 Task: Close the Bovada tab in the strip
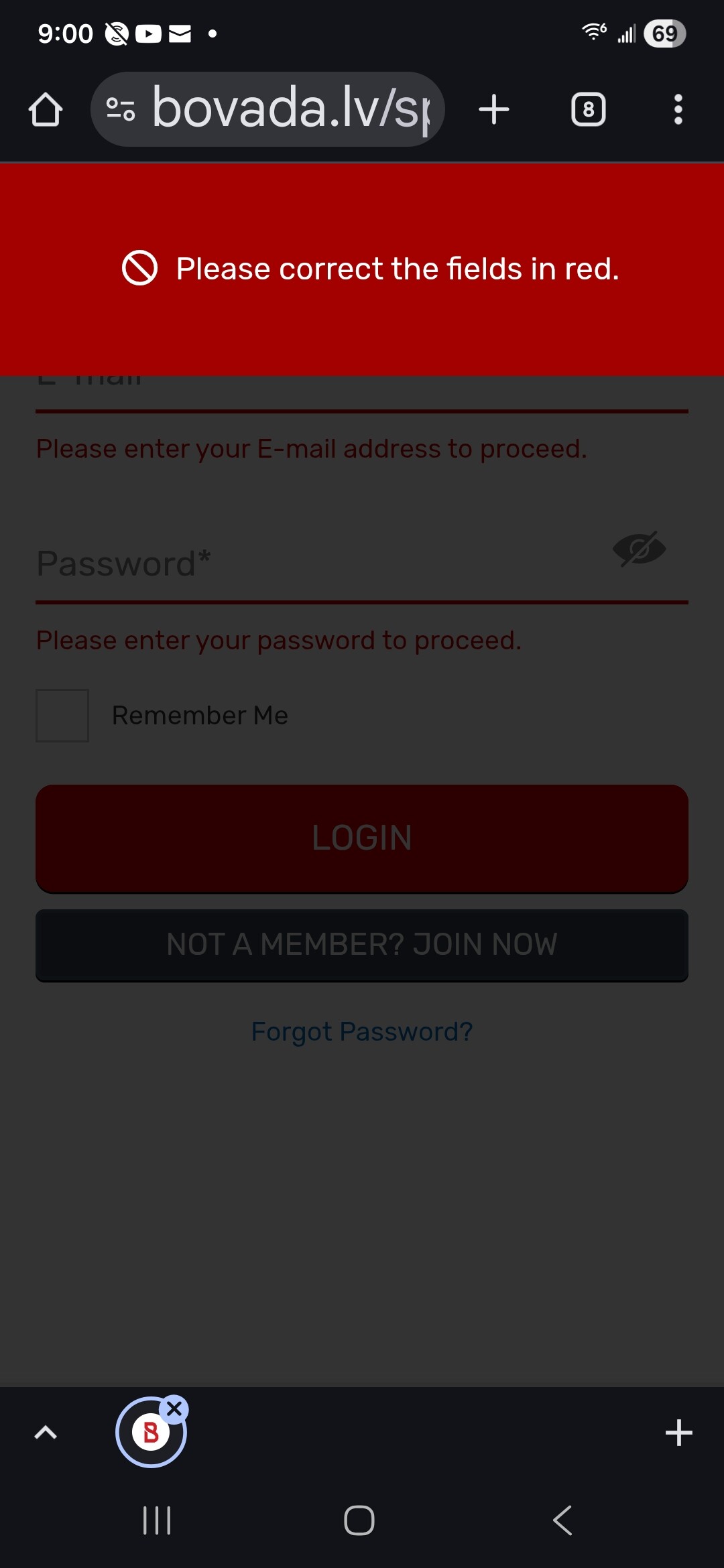pos(174,1409)
